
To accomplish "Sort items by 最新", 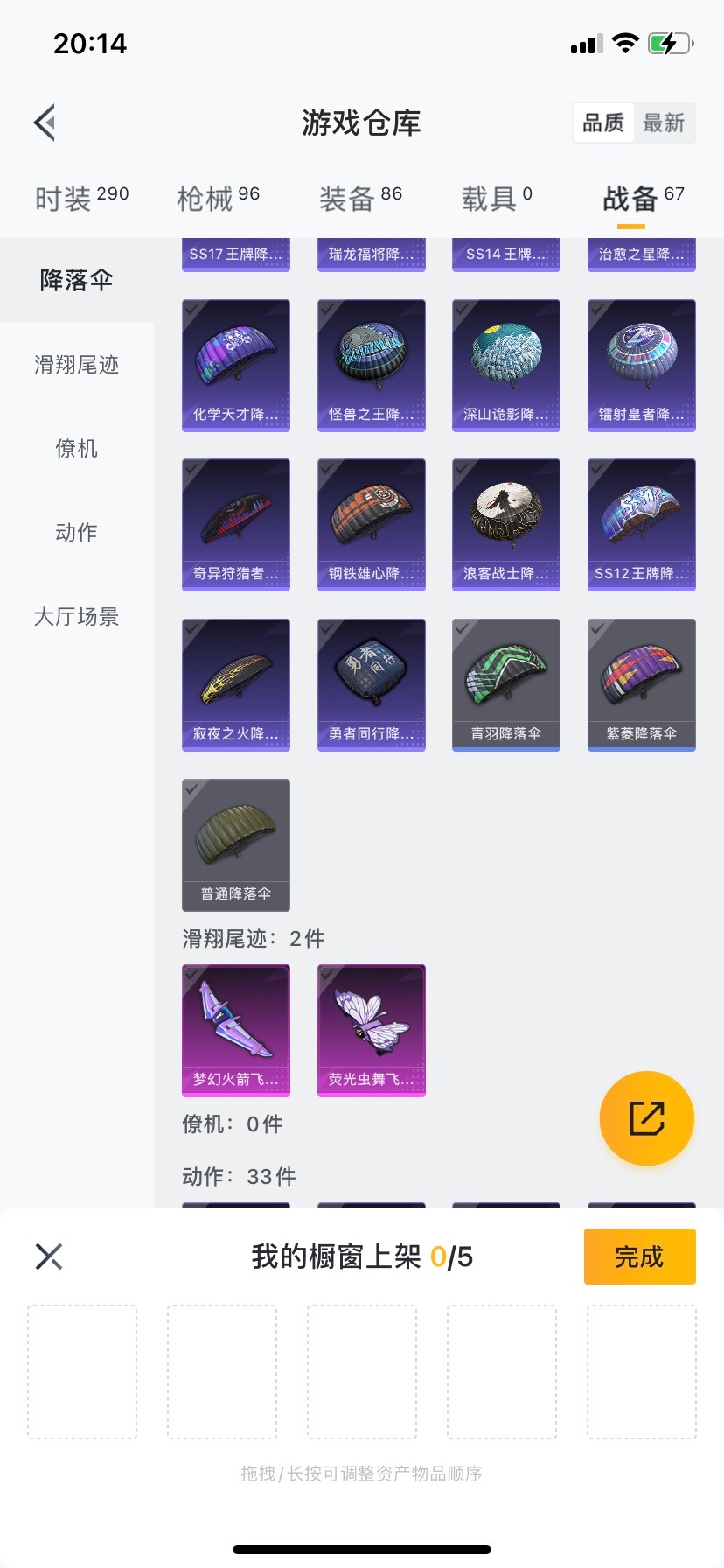I will [x=664, y=122].
